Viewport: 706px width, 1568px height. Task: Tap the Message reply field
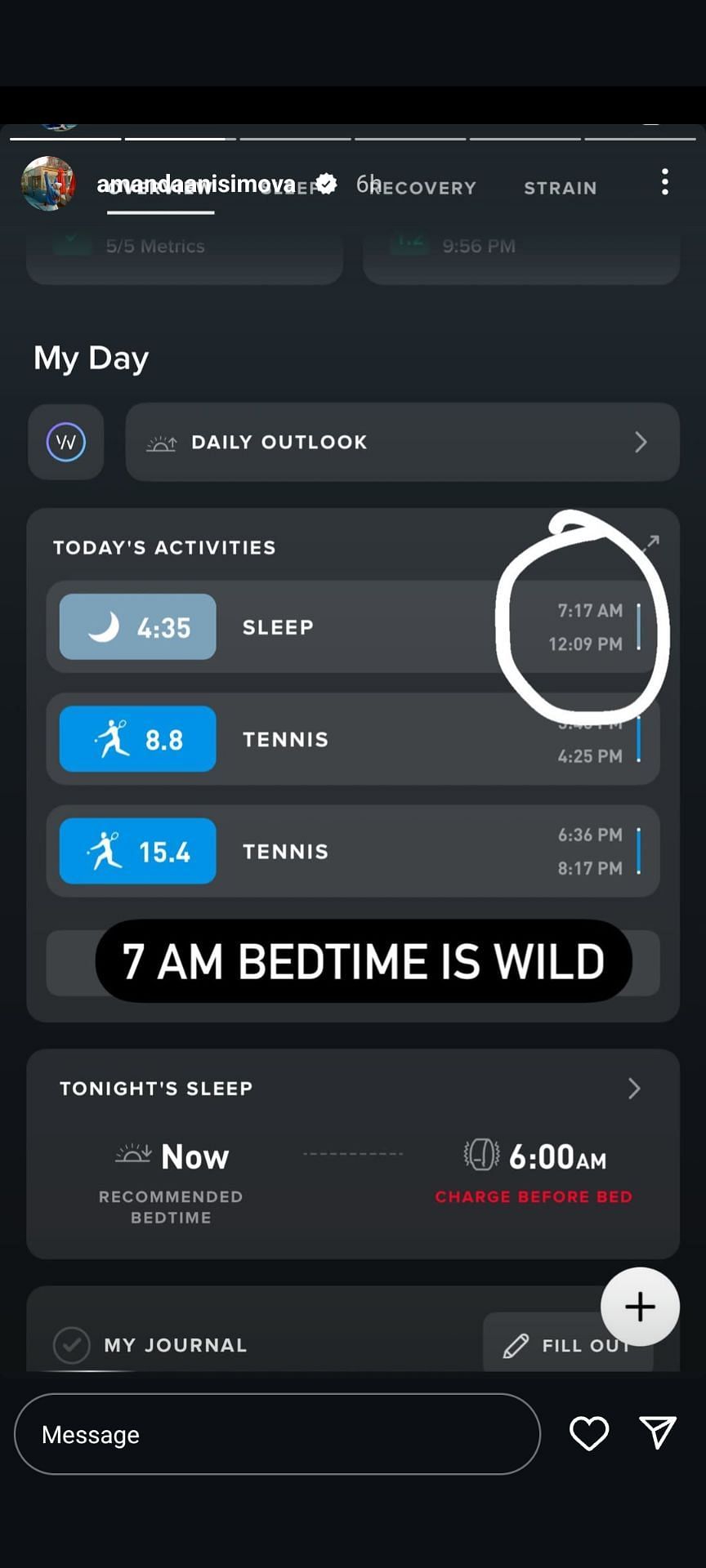[x=277, y=1434]
